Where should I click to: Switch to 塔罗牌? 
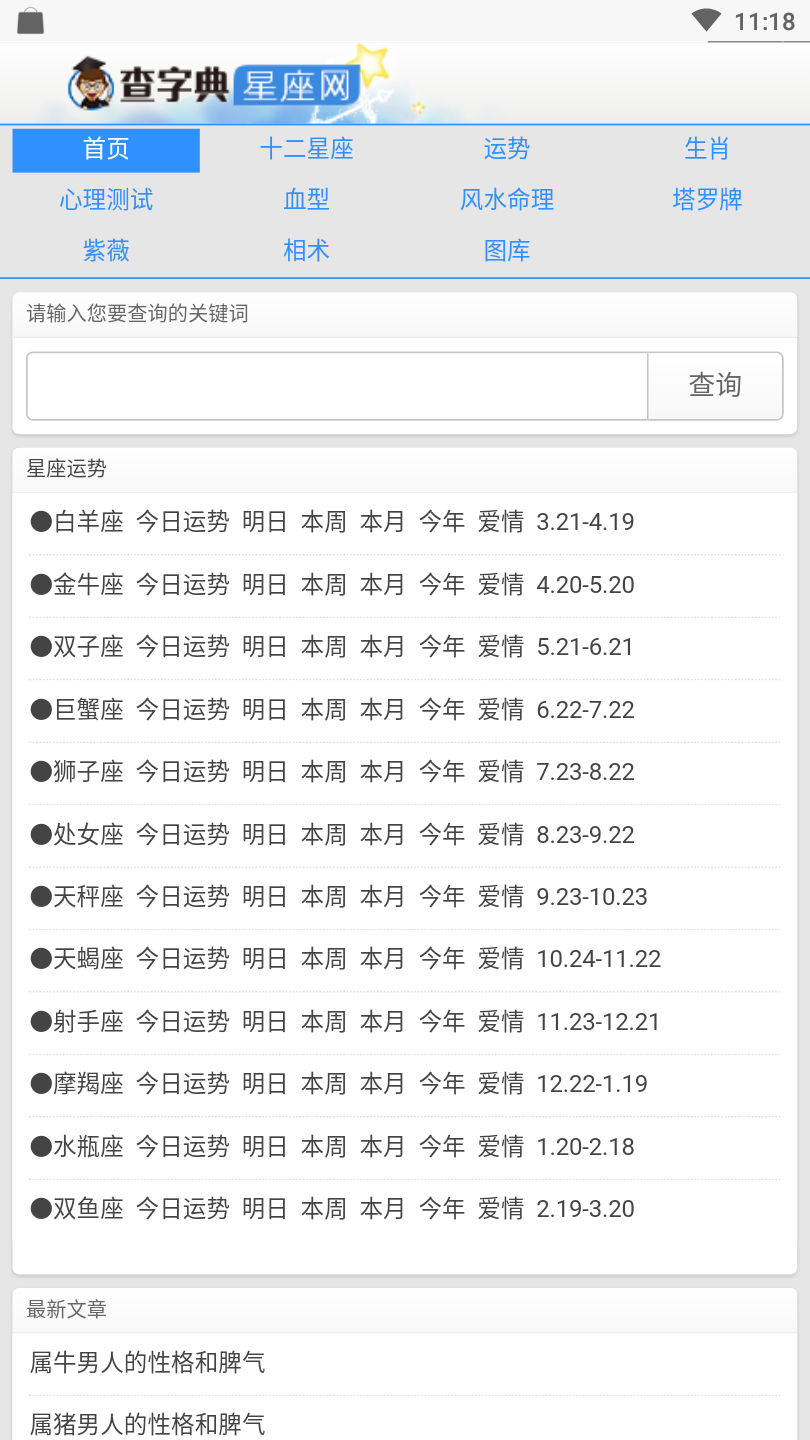(706, 200)
